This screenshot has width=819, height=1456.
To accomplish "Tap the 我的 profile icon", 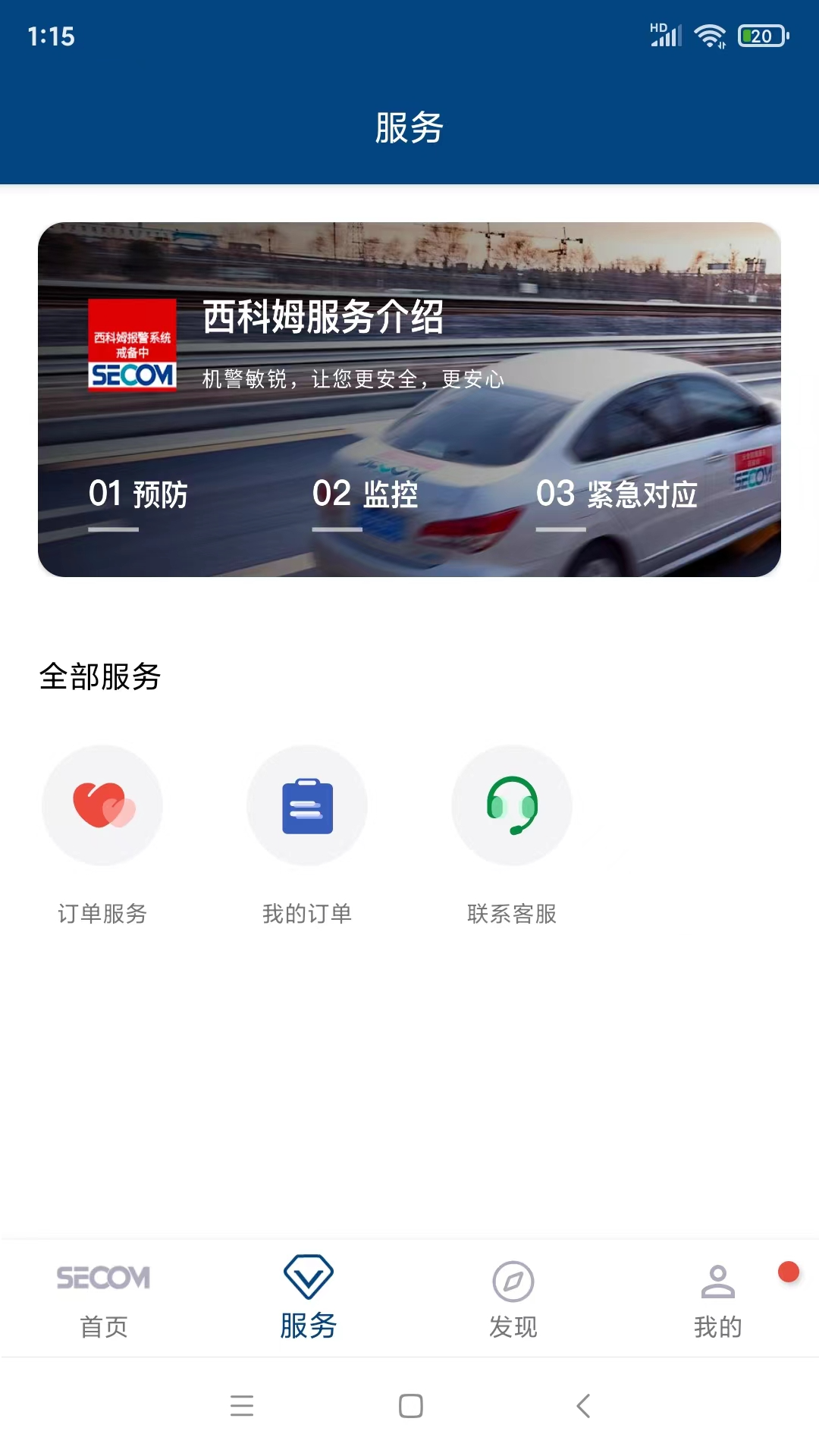I will 717,1279.
